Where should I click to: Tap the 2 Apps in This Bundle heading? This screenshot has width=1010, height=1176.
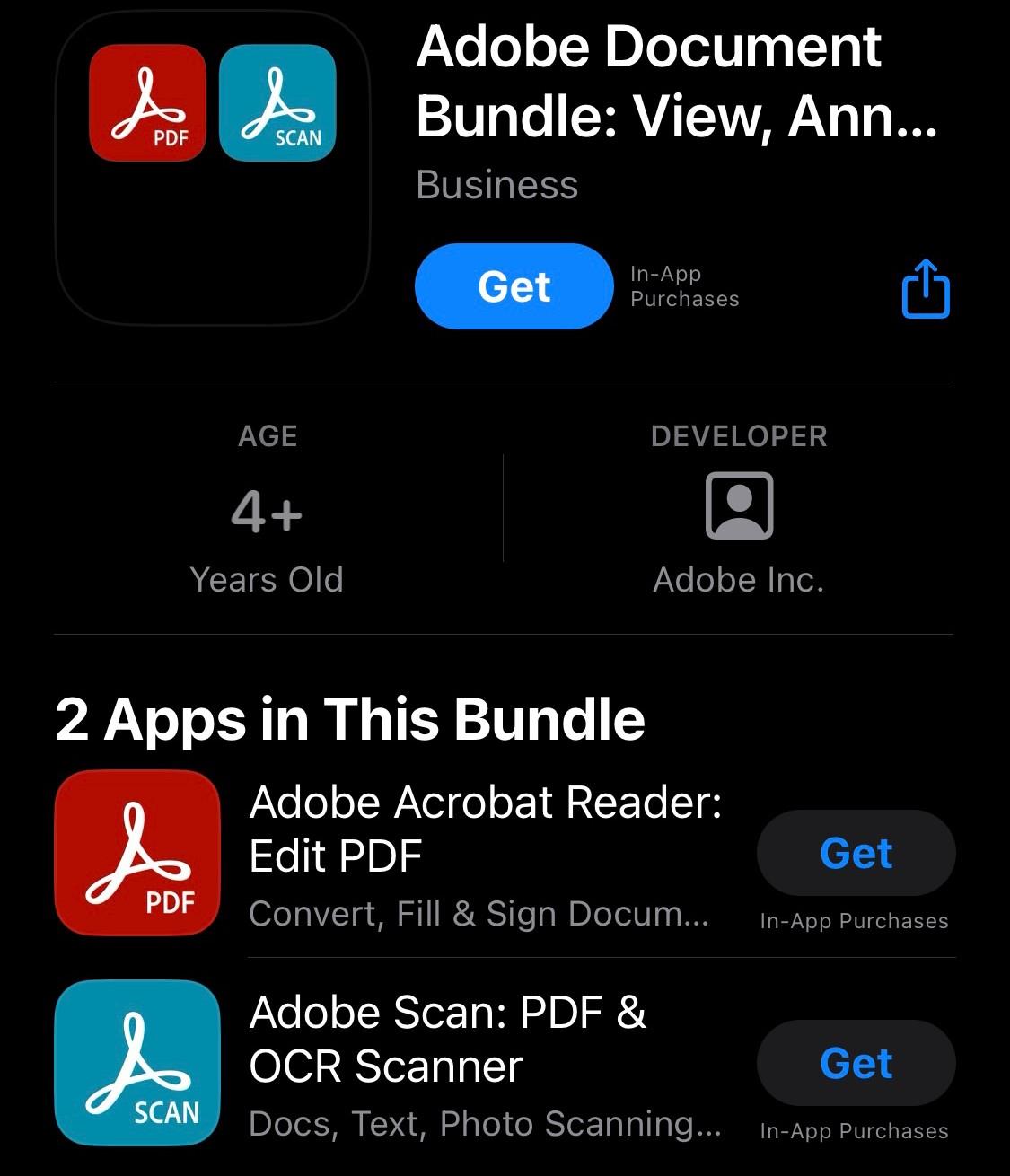click(x=349, y=718)
